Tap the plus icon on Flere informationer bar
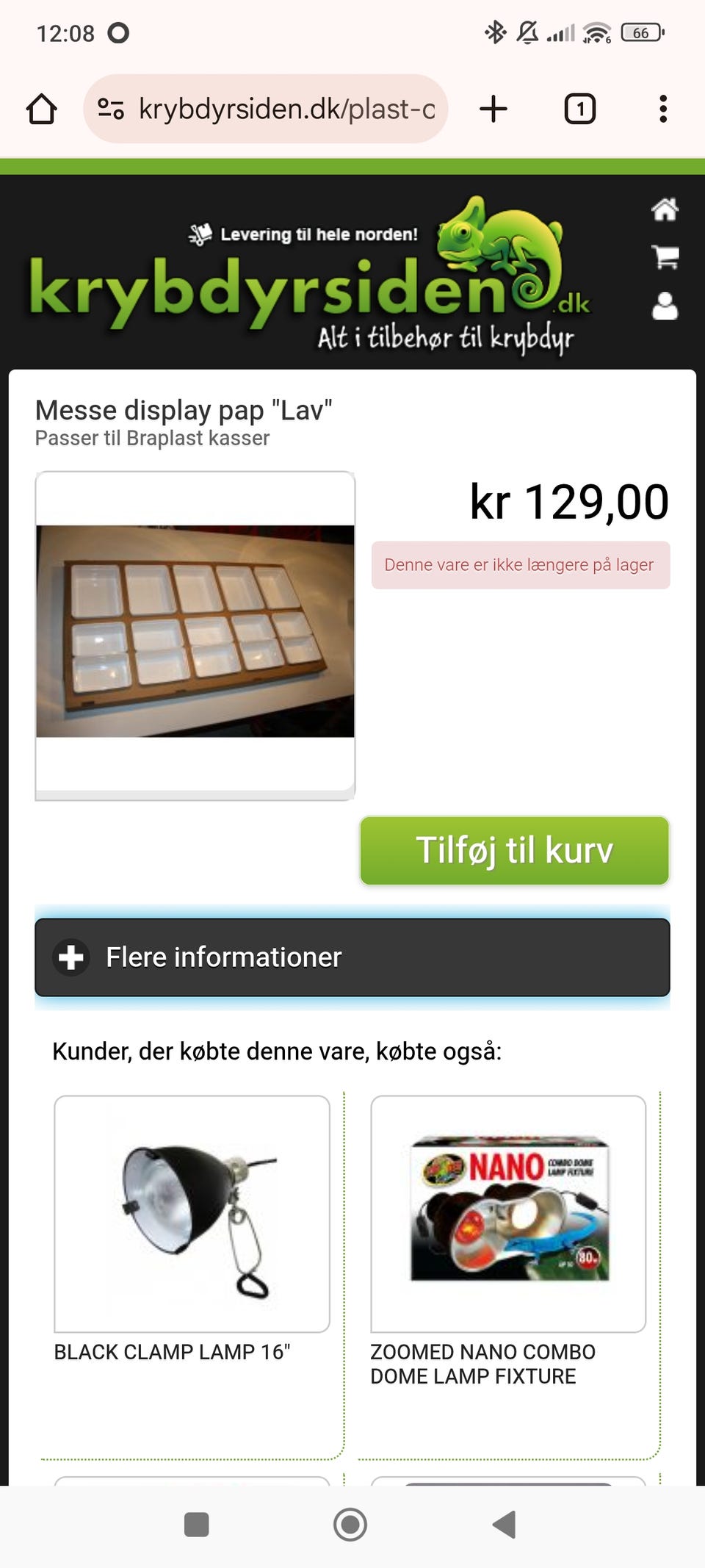This screenshot has height=1568, width=705. (x=70, y=957)
